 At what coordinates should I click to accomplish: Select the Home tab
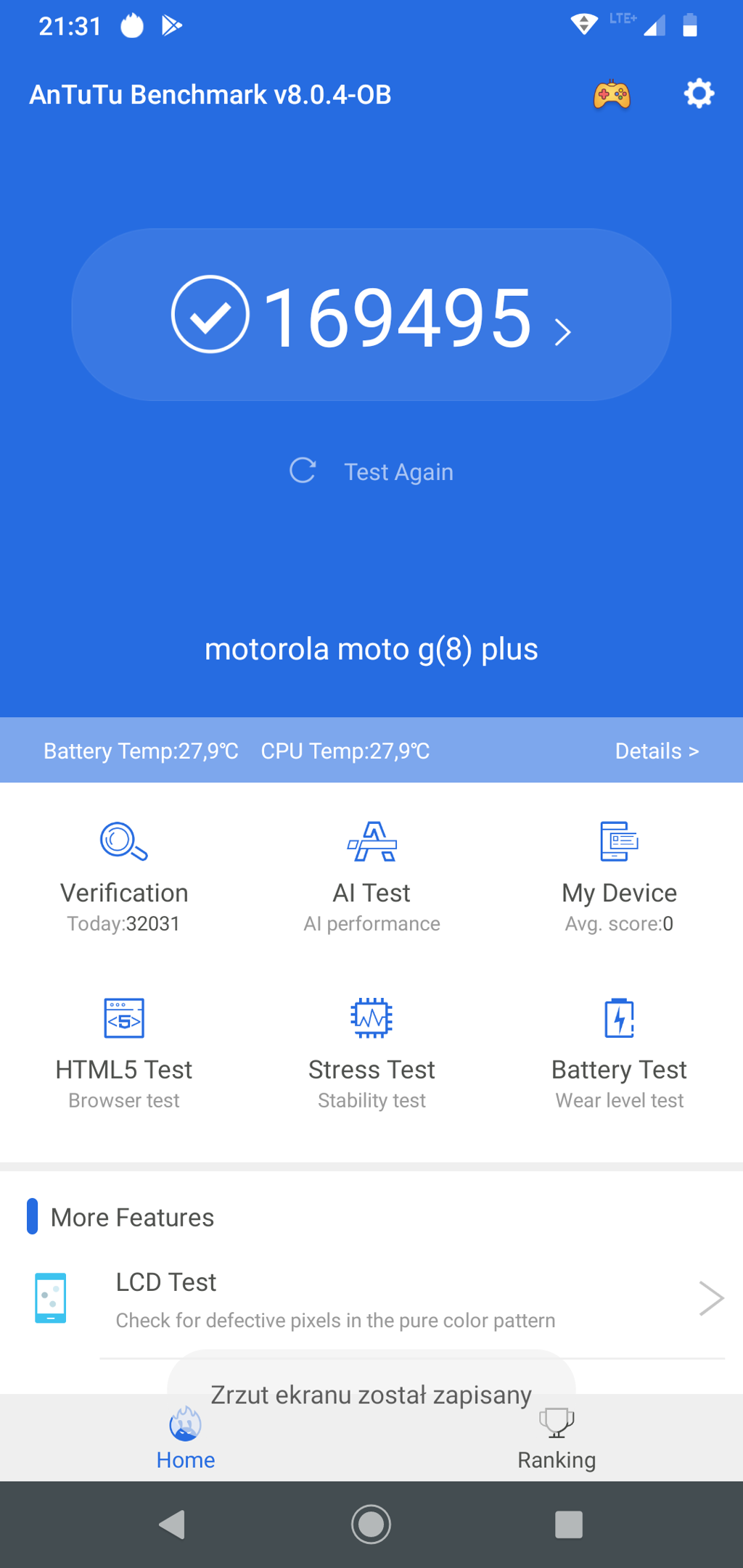(186, 1440)
